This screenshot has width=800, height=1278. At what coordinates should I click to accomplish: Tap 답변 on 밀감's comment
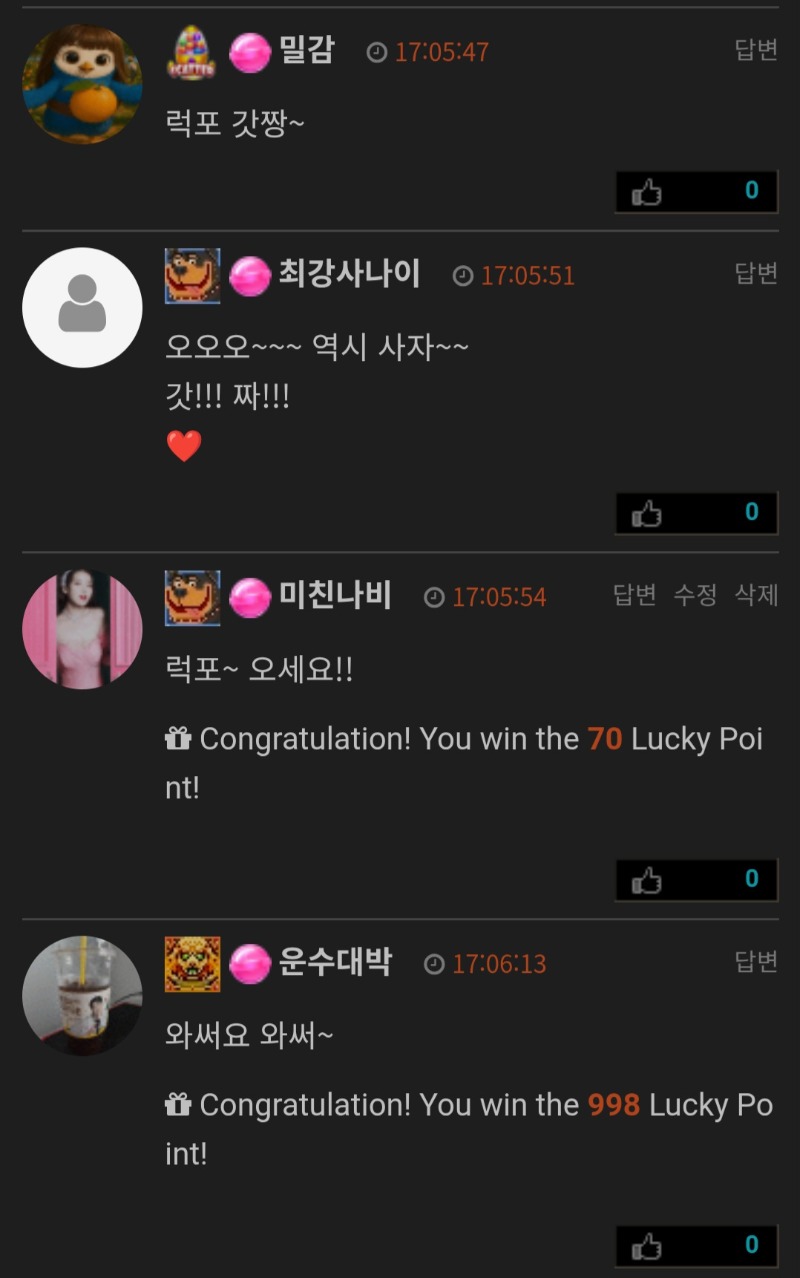click(x=756, y=50)
